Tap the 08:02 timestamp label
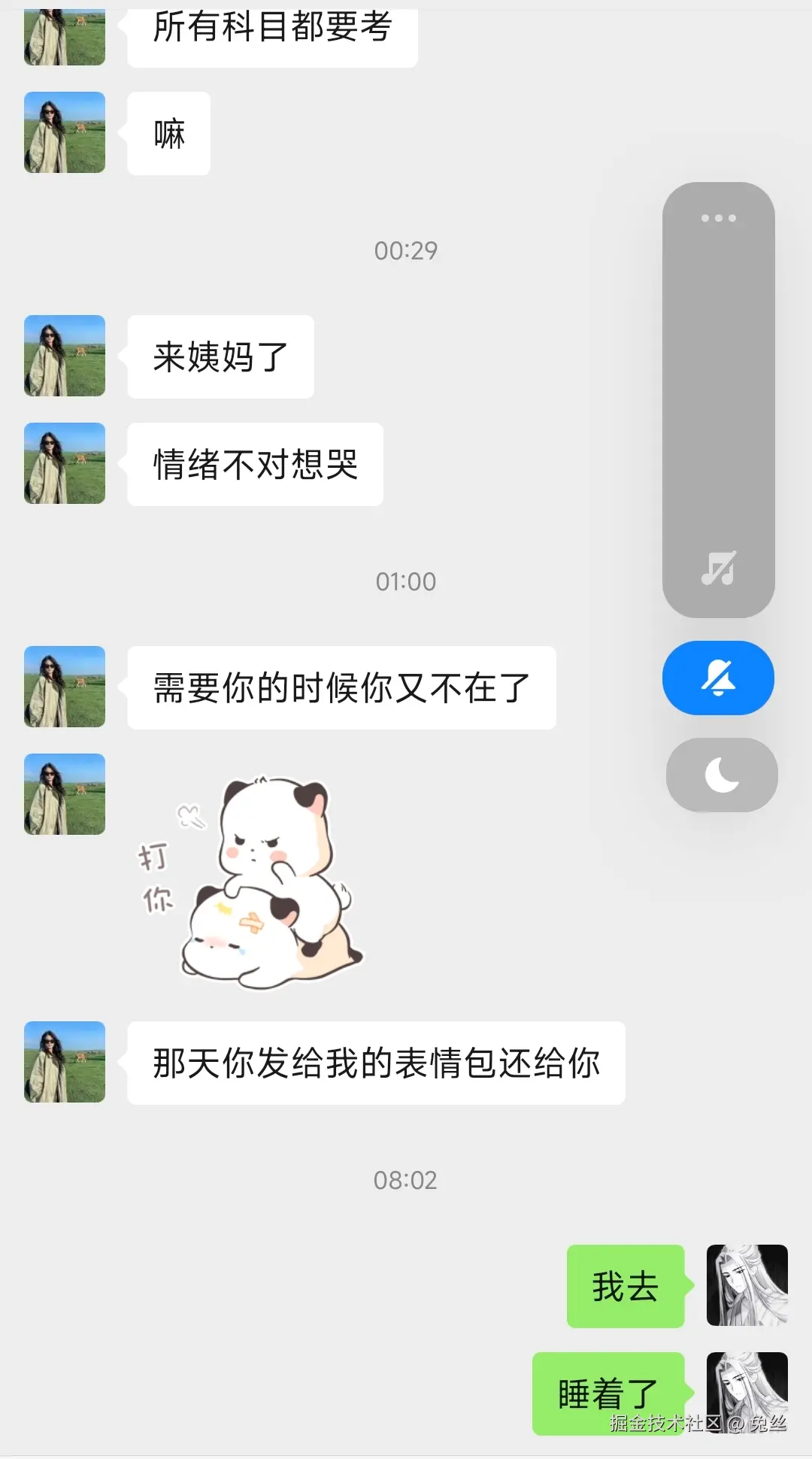 pos(405,1179)
